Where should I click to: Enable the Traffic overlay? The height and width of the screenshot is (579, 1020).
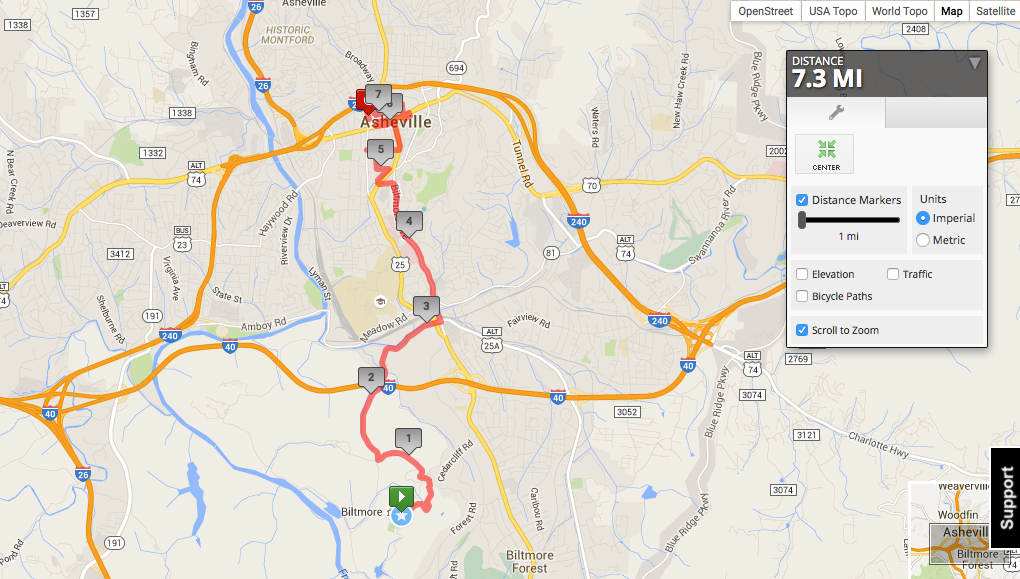(x=893, y=274)
